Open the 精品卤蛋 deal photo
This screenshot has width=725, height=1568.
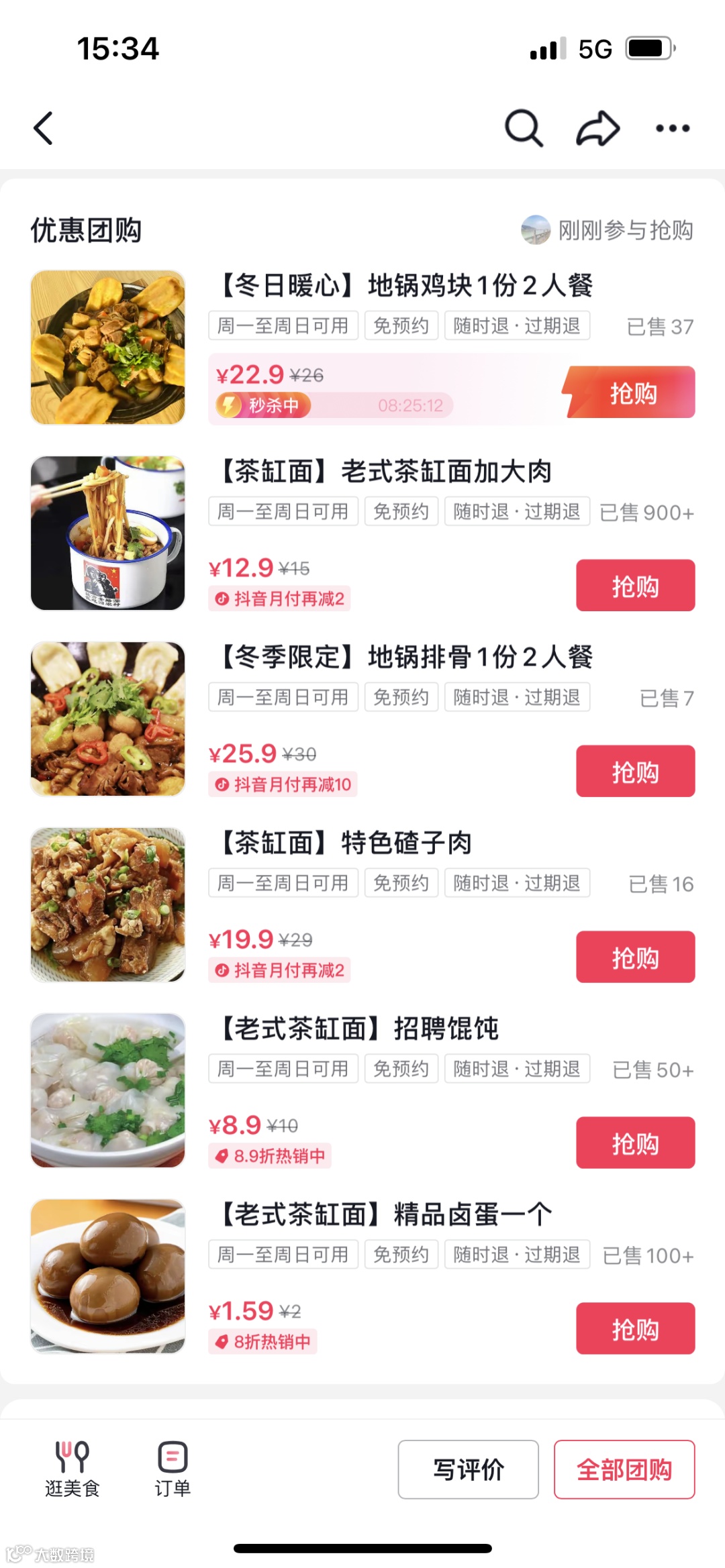[x=108, y=1277]
